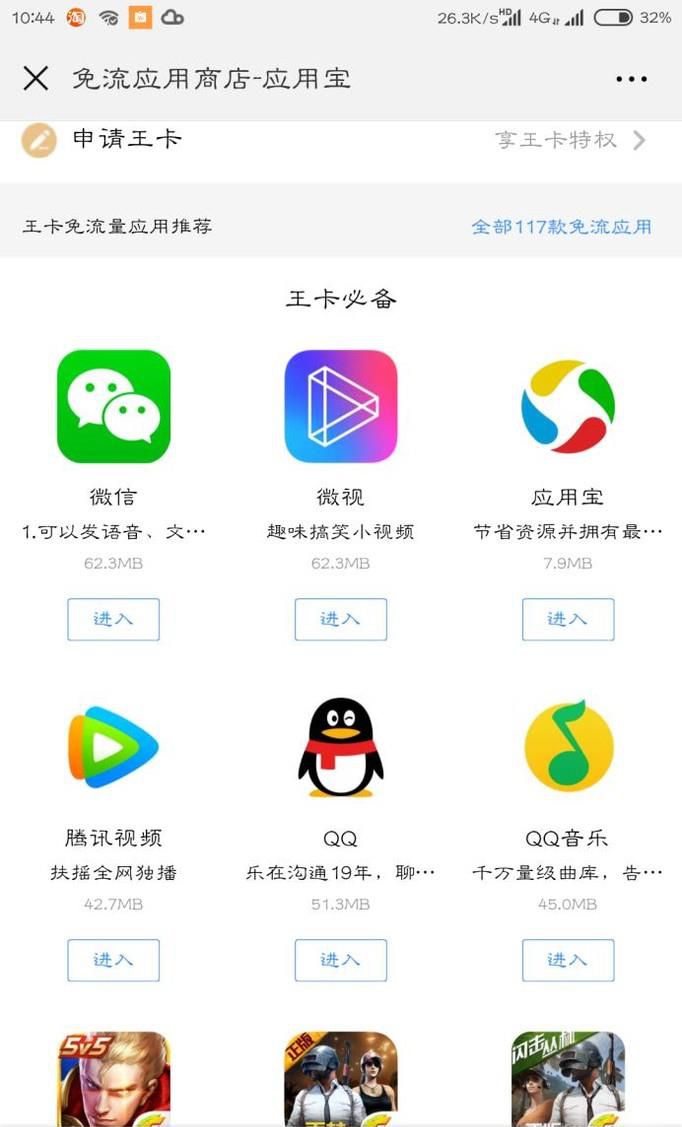Open the 微信 app icon
The image size is (682, 1127).
(113, 406)
